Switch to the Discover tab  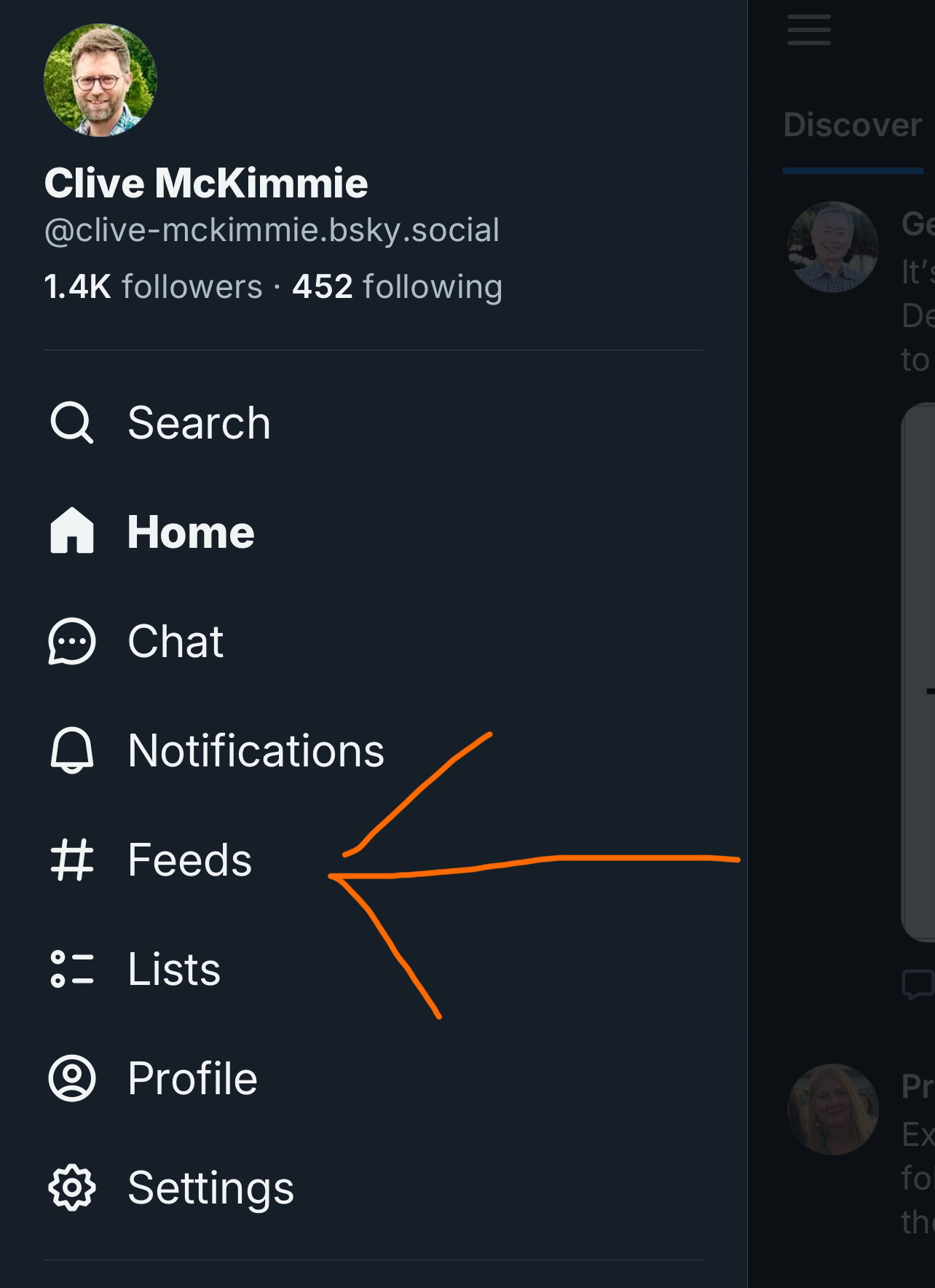click(852, 125)
